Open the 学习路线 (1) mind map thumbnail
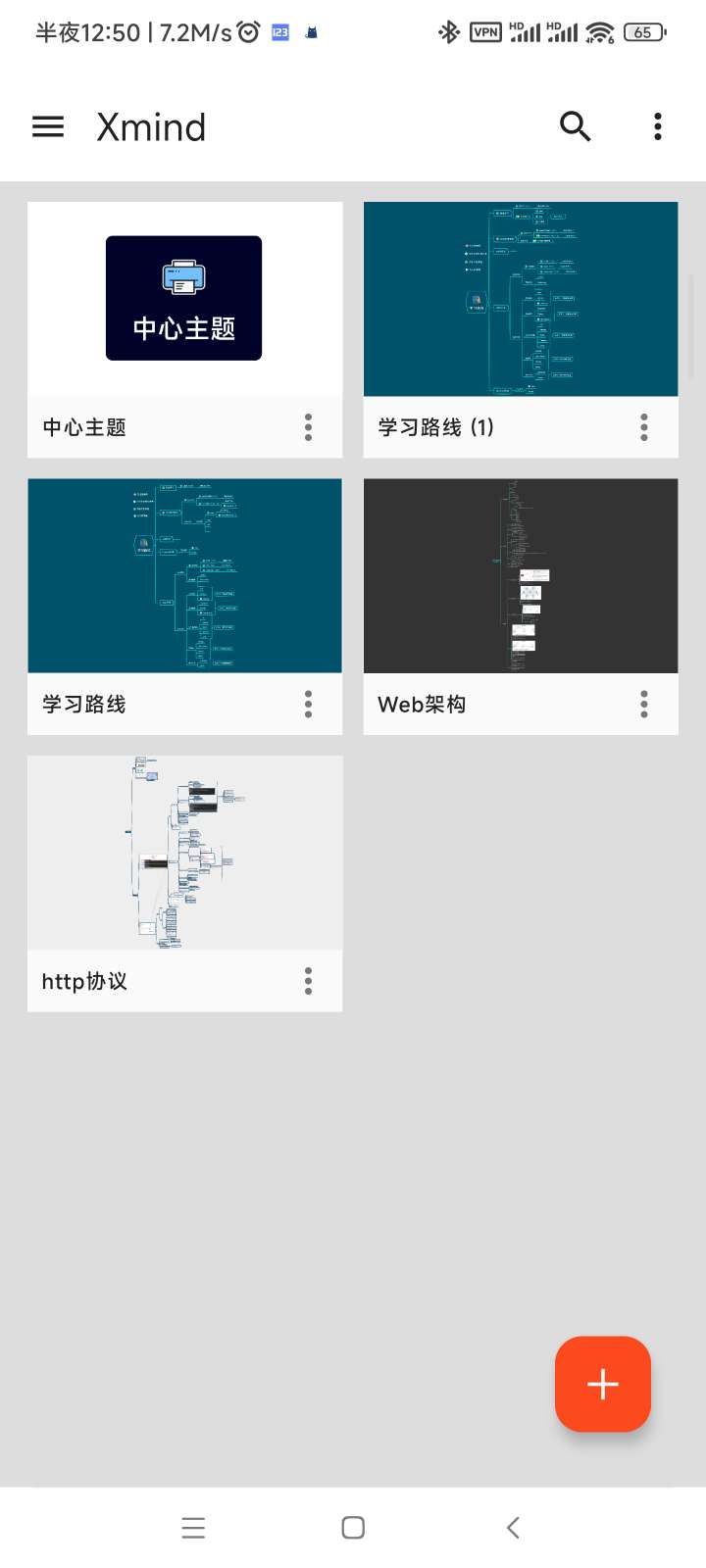Viewport: 706px width, 1568px height. click(x=520, y=299)
